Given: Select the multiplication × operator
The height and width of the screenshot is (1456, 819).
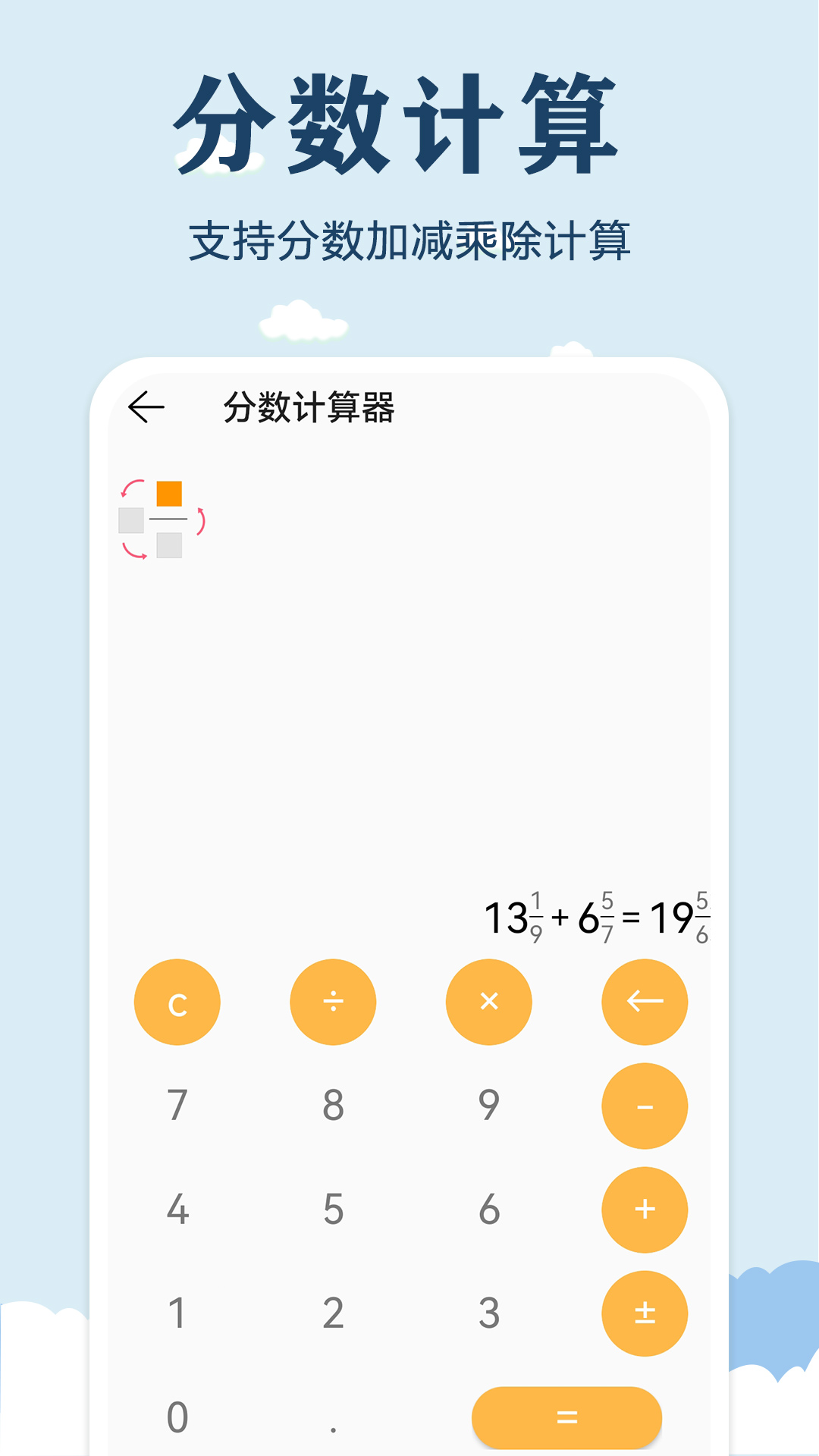Looking at the screenshot, I should (489, 1001).
